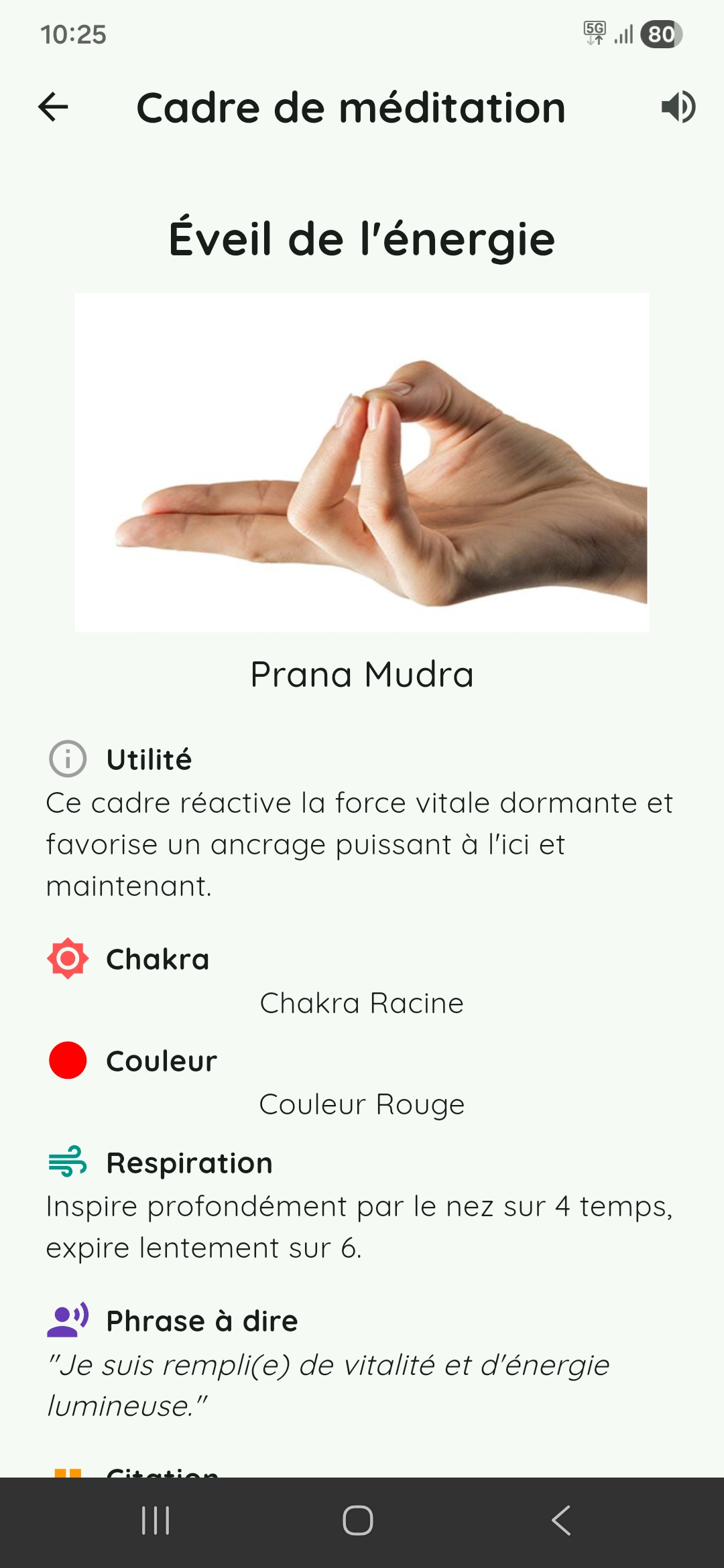Tap the red Couleur color circle

[67, 1061]
